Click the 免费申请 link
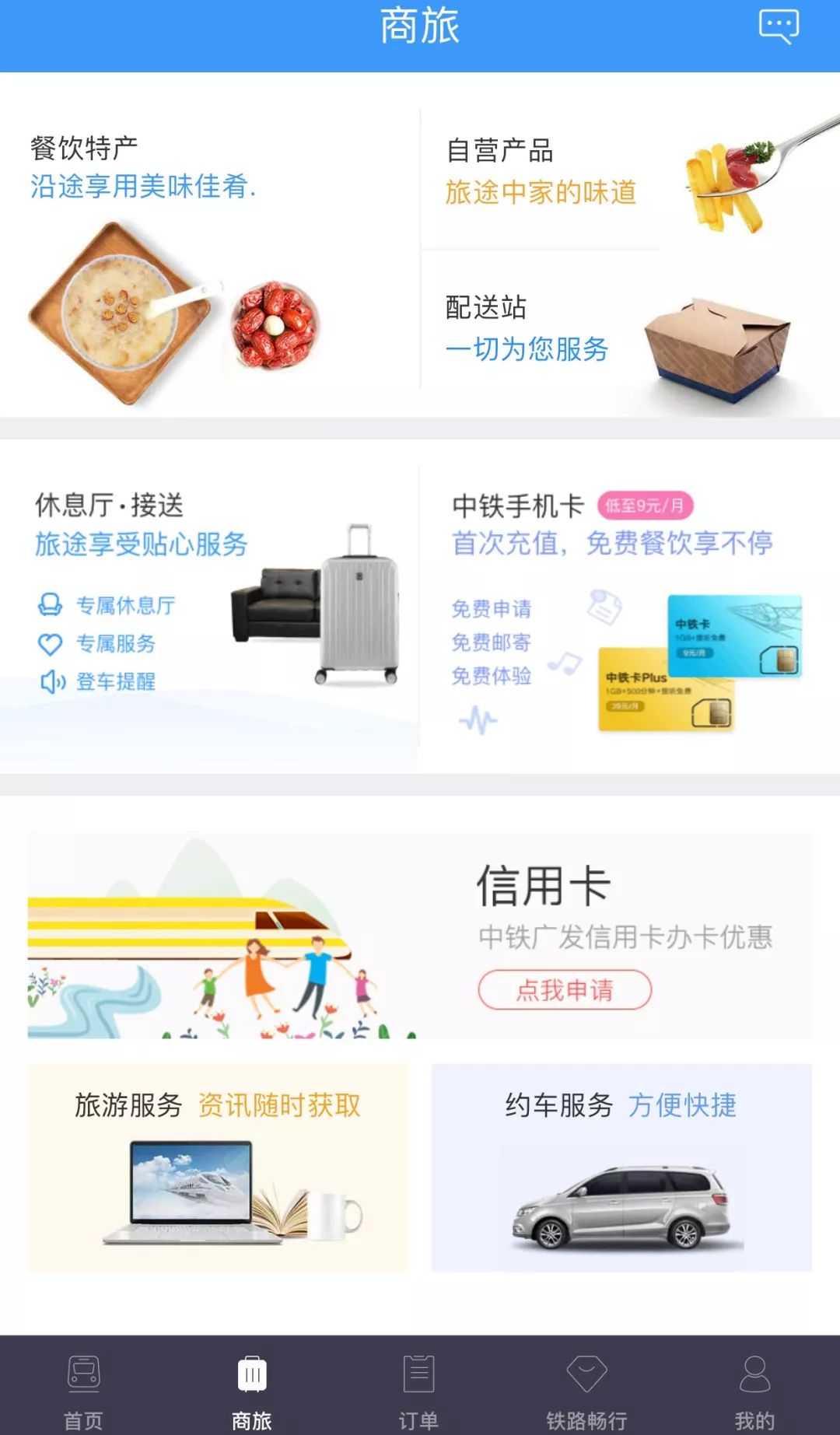The image size is (840, 1435). point(493,610)
